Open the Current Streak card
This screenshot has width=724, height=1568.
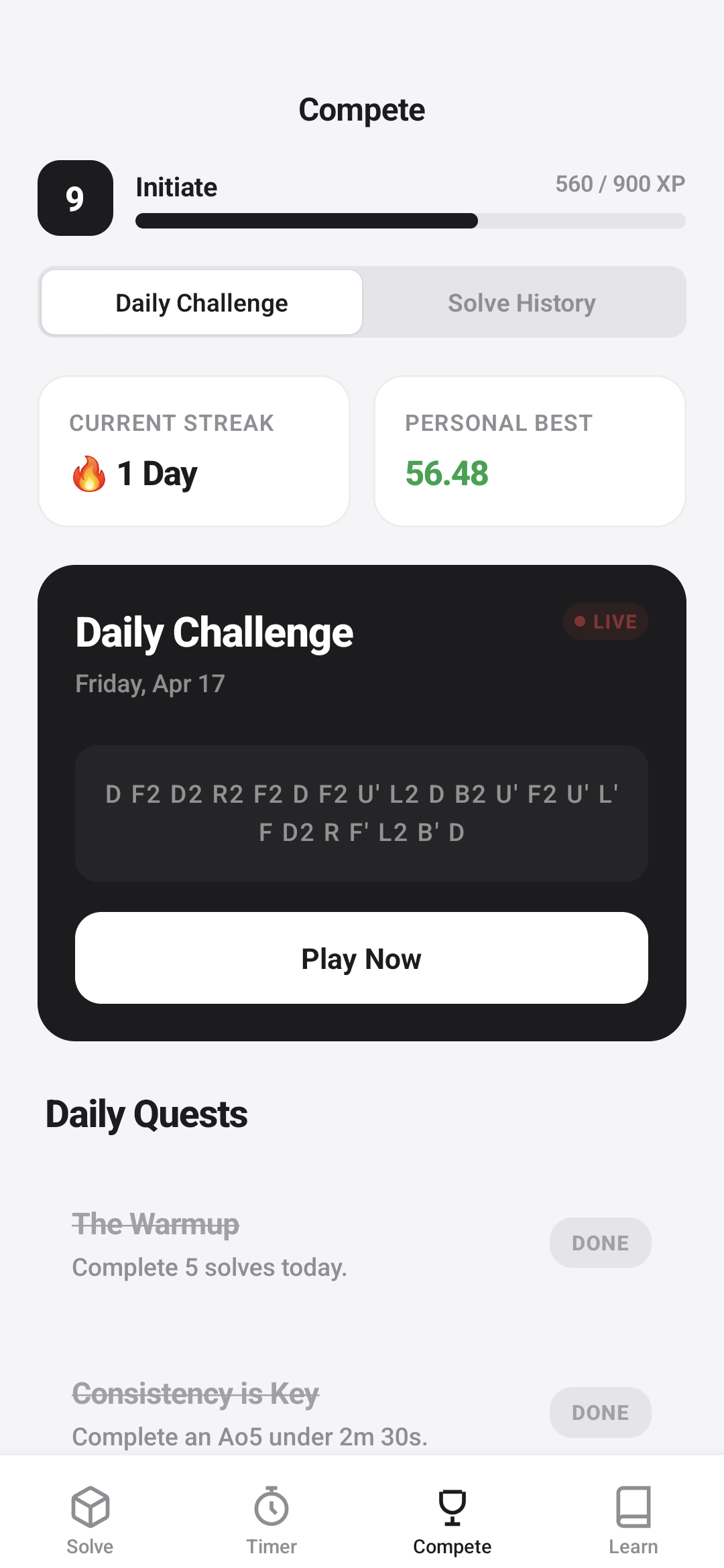click(193, 450)
